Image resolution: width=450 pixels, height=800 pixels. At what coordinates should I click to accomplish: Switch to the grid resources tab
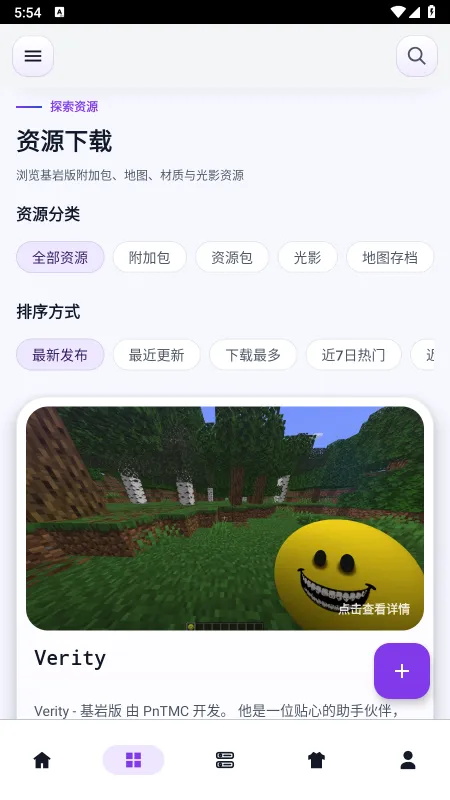point(133,760)
